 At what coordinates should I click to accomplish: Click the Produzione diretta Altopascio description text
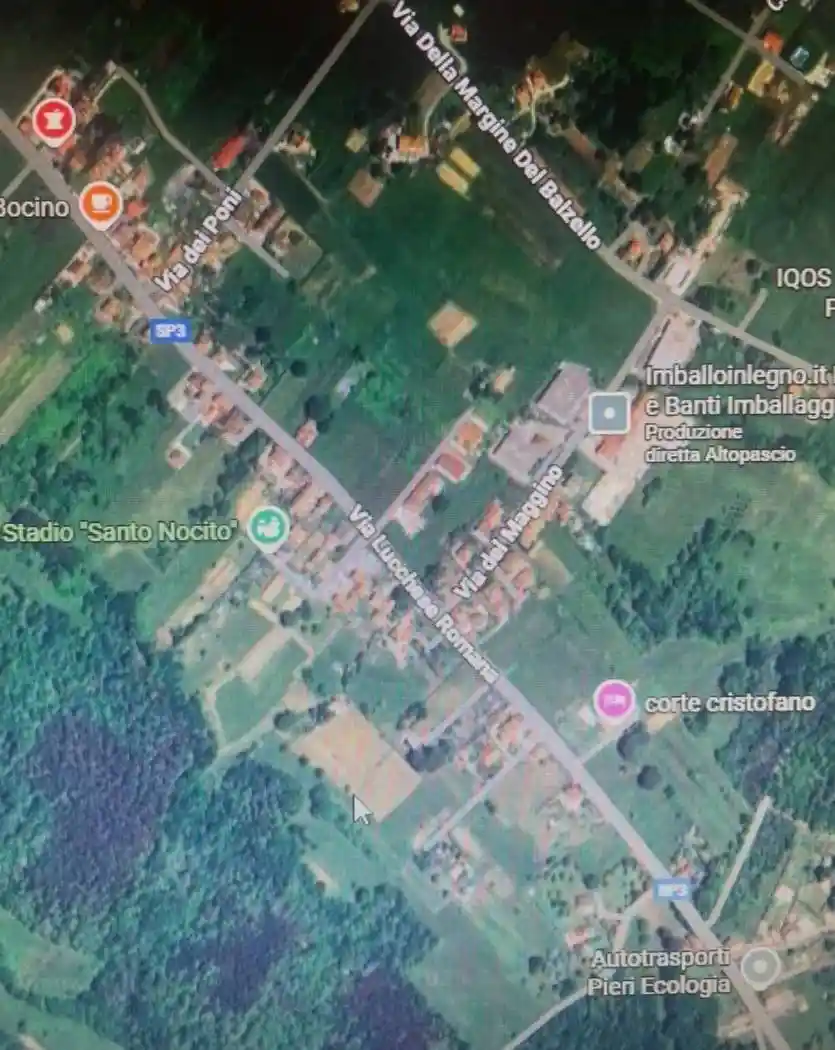pyautogui.click(x=720, y=441)
